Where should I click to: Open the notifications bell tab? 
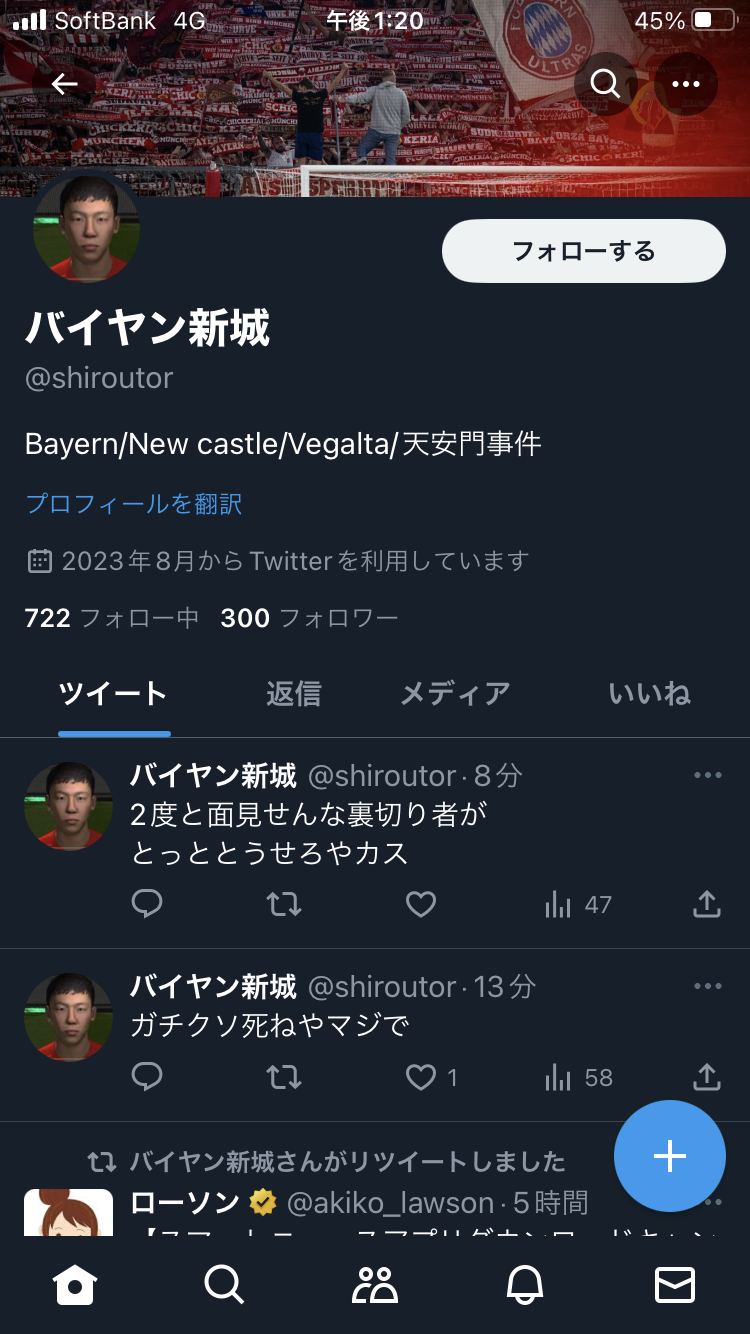click(x=525, y=1285)
